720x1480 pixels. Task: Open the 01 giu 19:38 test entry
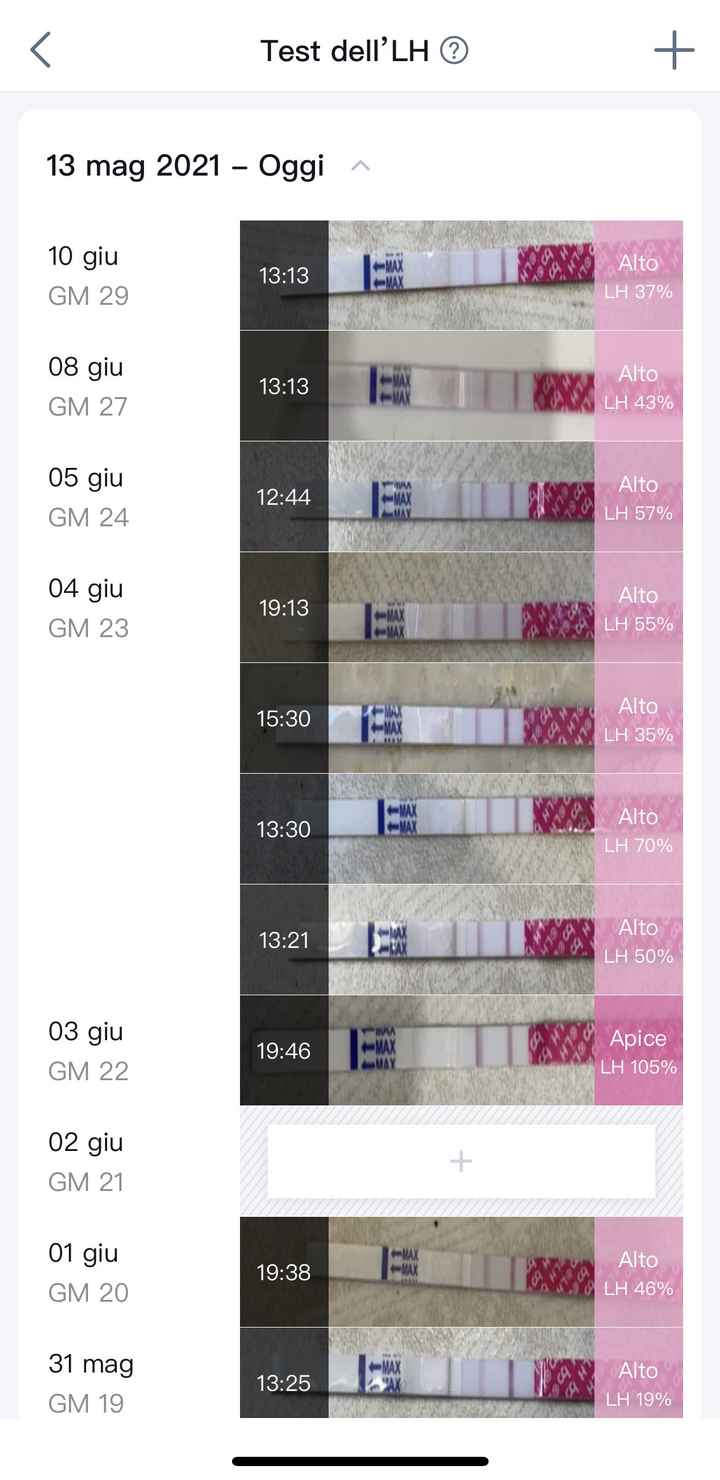[x=461, y=1272]
